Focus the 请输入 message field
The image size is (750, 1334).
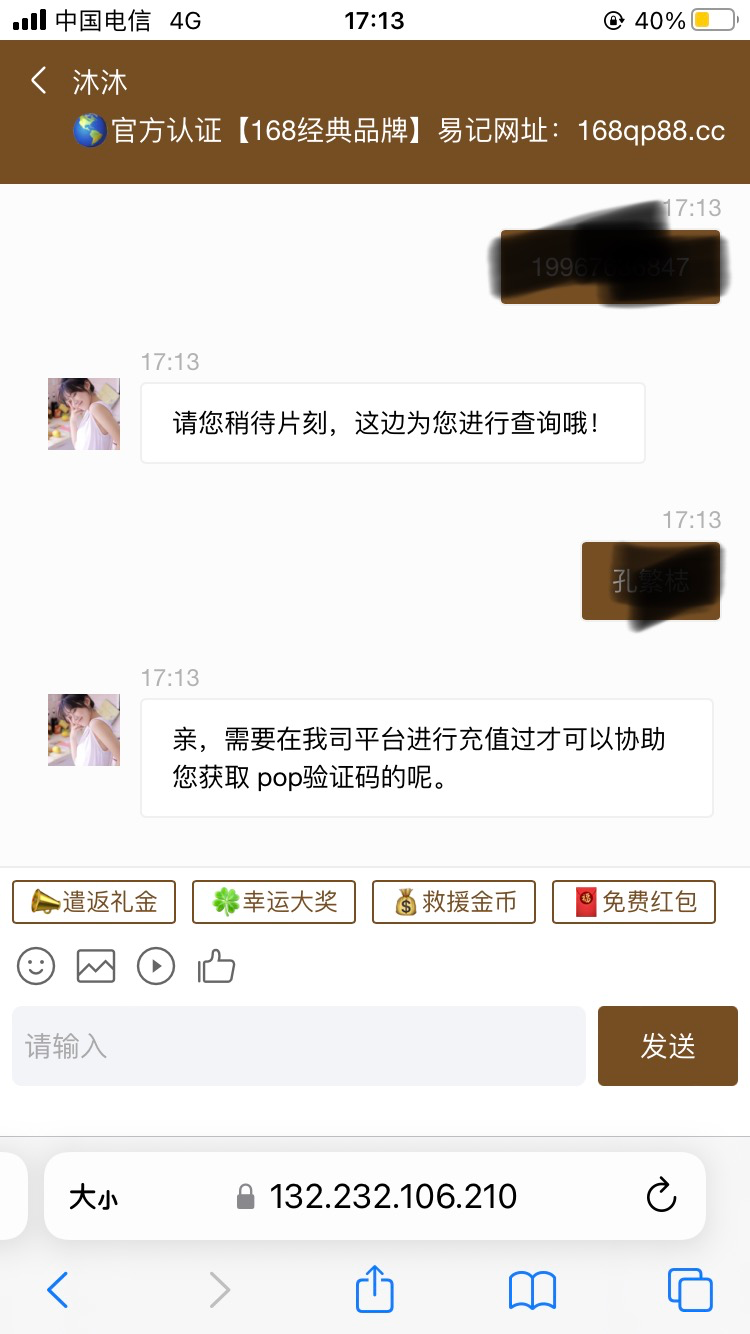pos(298,1047)
